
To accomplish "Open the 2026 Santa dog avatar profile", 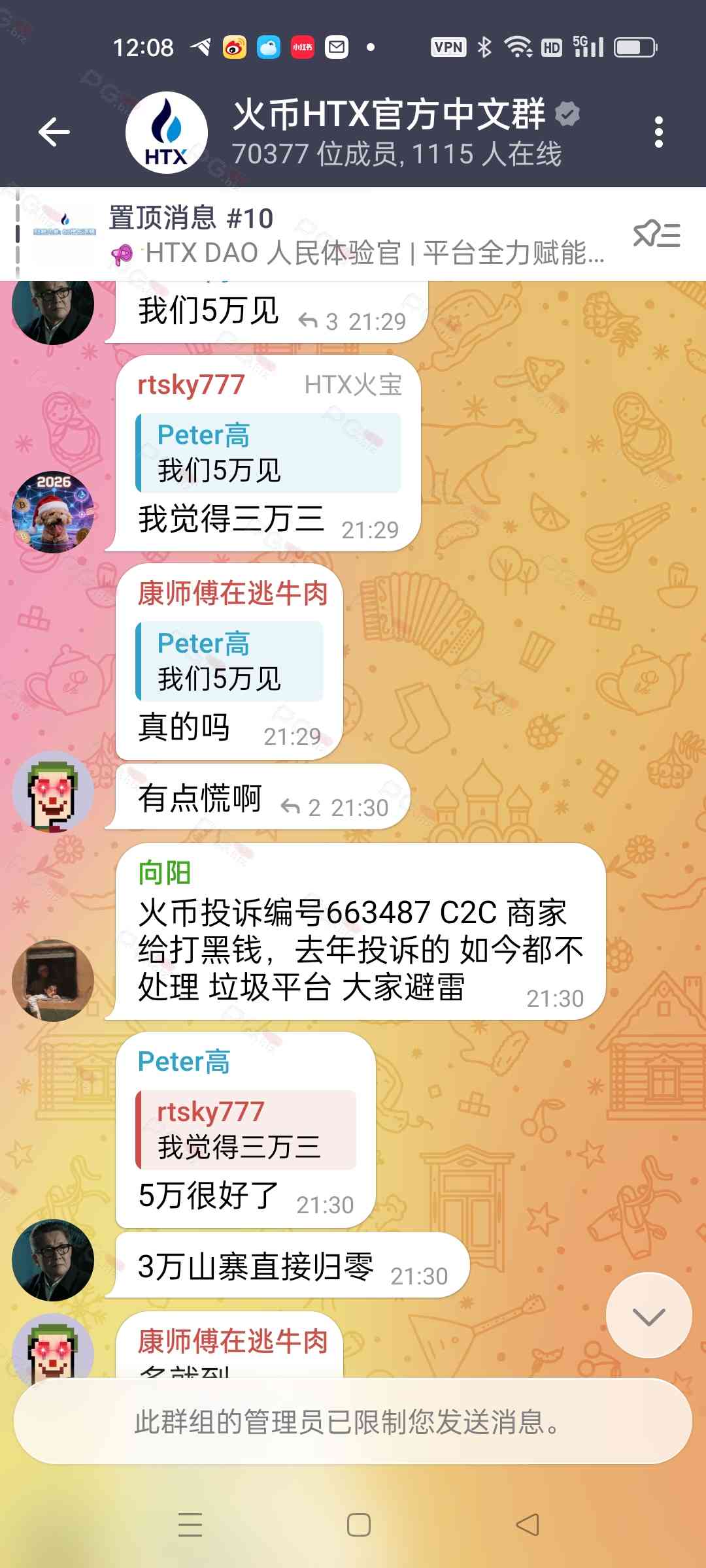I will click(53, 512).
